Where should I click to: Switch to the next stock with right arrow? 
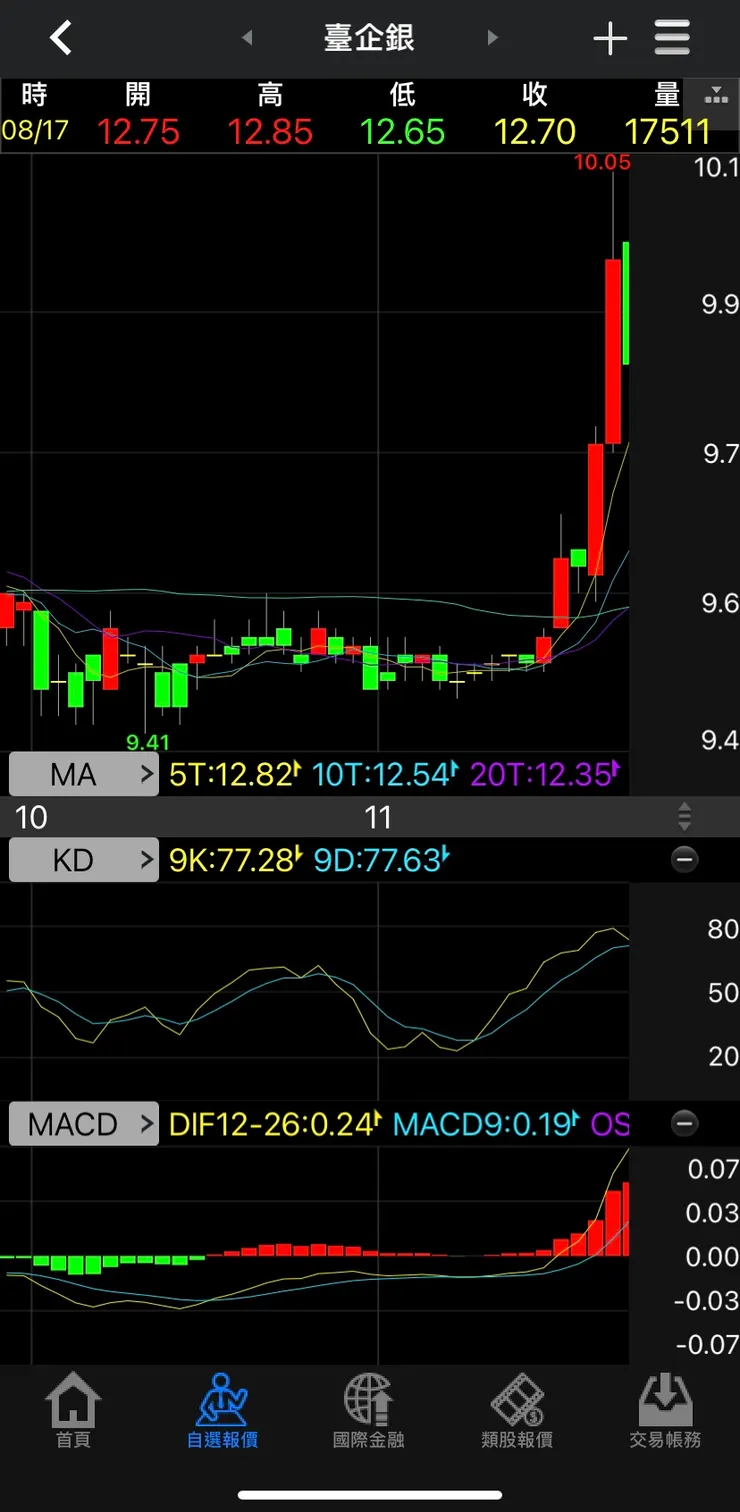[x=492, y=38]
